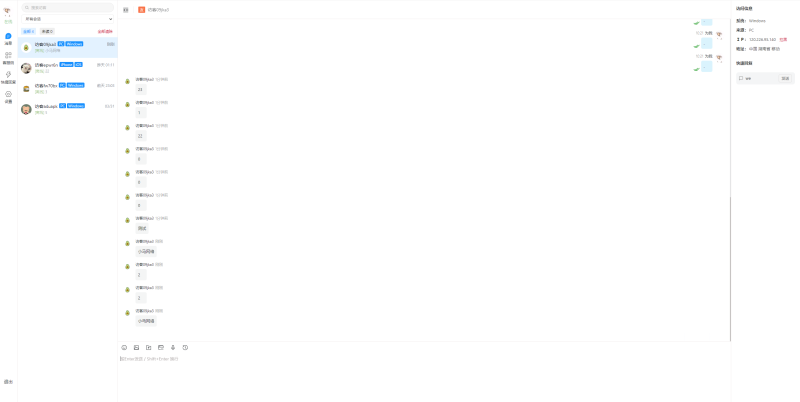Collapse the conversation list panel
The height and width of the screenshot is (402, 800).
pyautogui.click(x=126, y=9)
